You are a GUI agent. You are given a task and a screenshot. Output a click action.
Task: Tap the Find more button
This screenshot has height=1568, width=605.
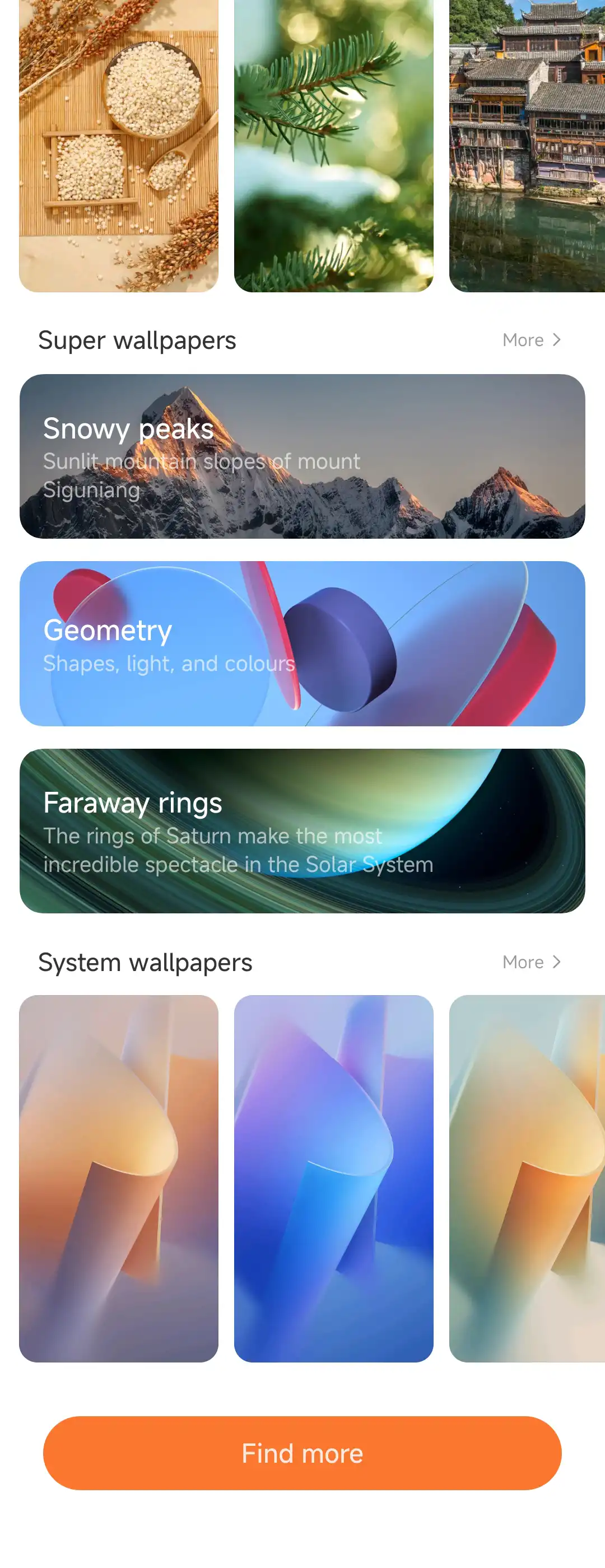[x=302, y=1454]
